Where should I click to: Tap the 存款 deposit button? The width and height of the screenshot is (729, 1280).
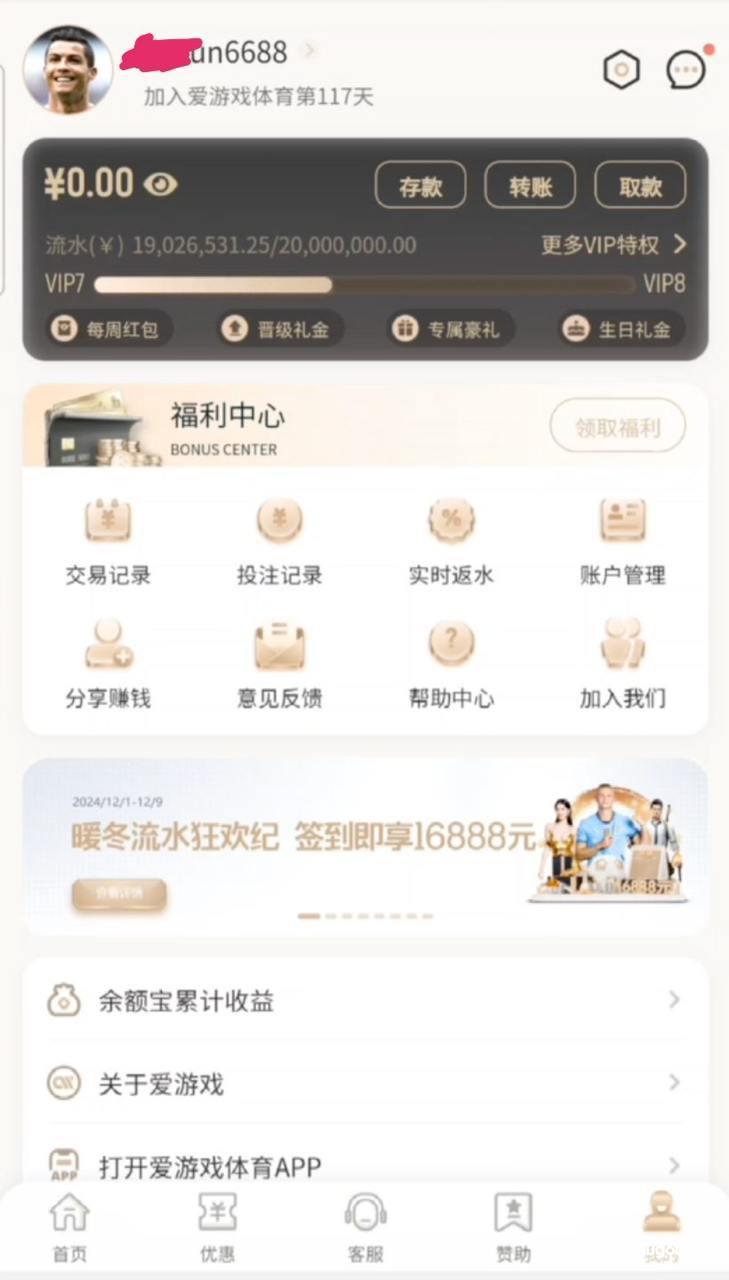pos(420,186)
